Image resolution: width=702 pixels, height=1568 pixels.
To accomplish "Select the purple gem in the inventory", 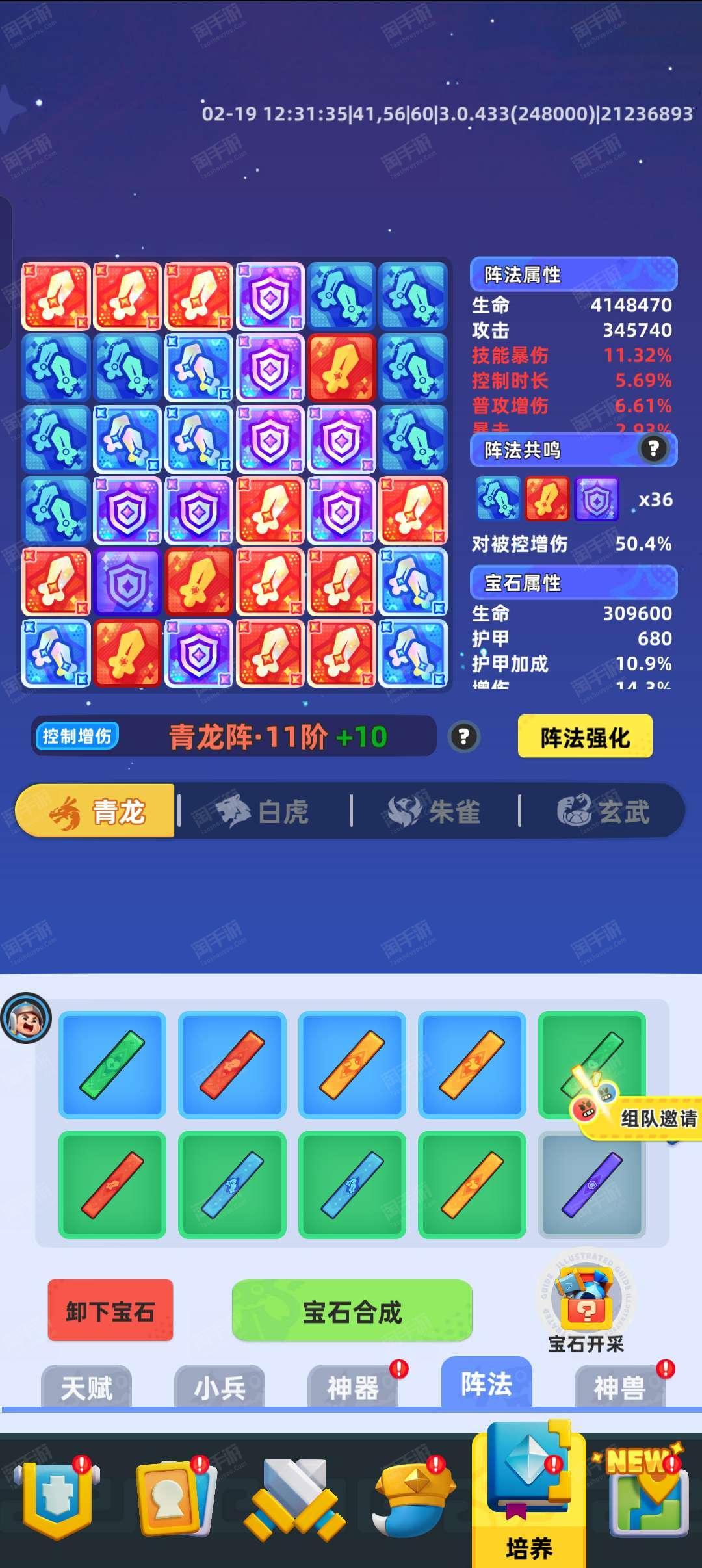I will click(x=592, y=1184).
